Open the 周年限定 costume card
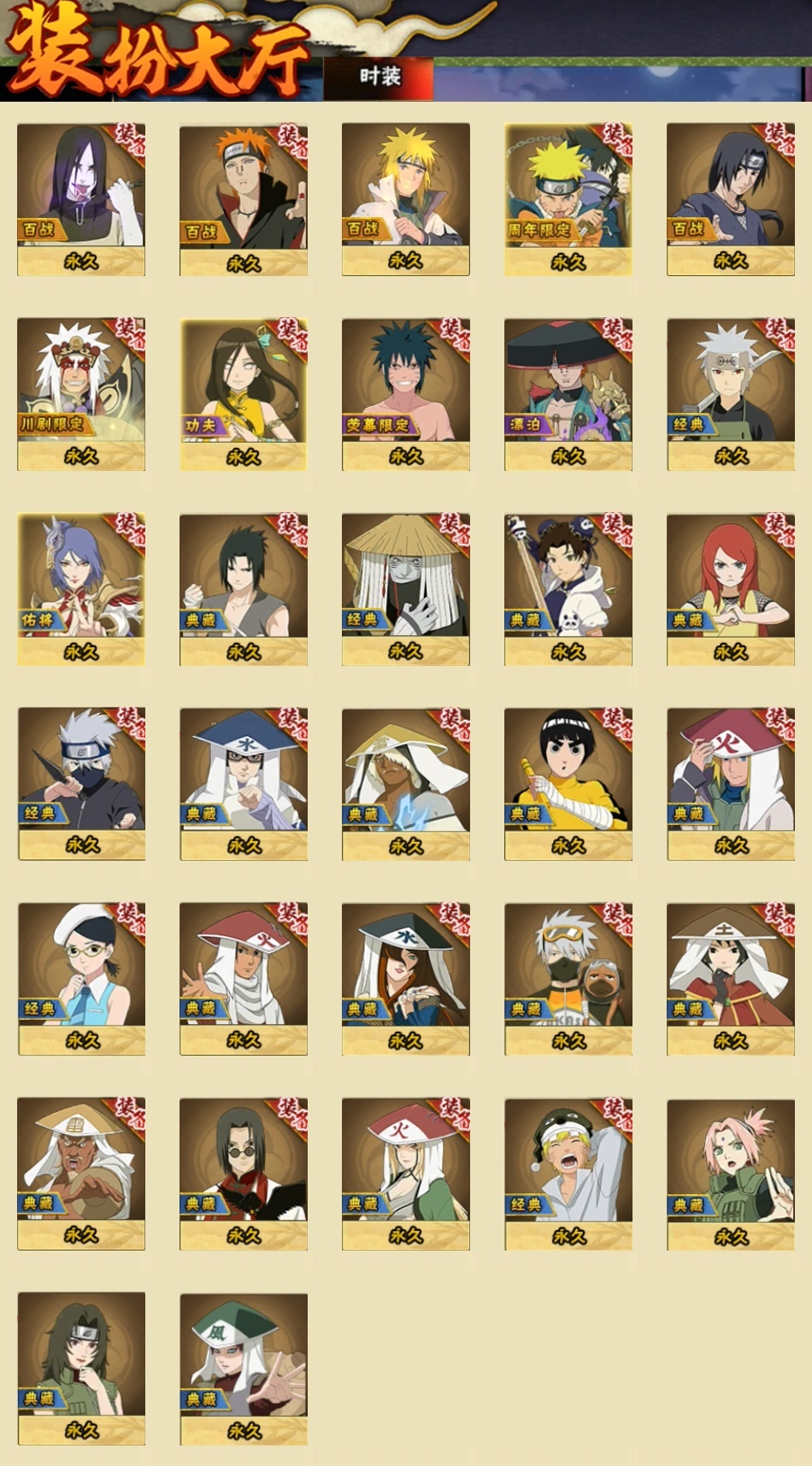 568,198
